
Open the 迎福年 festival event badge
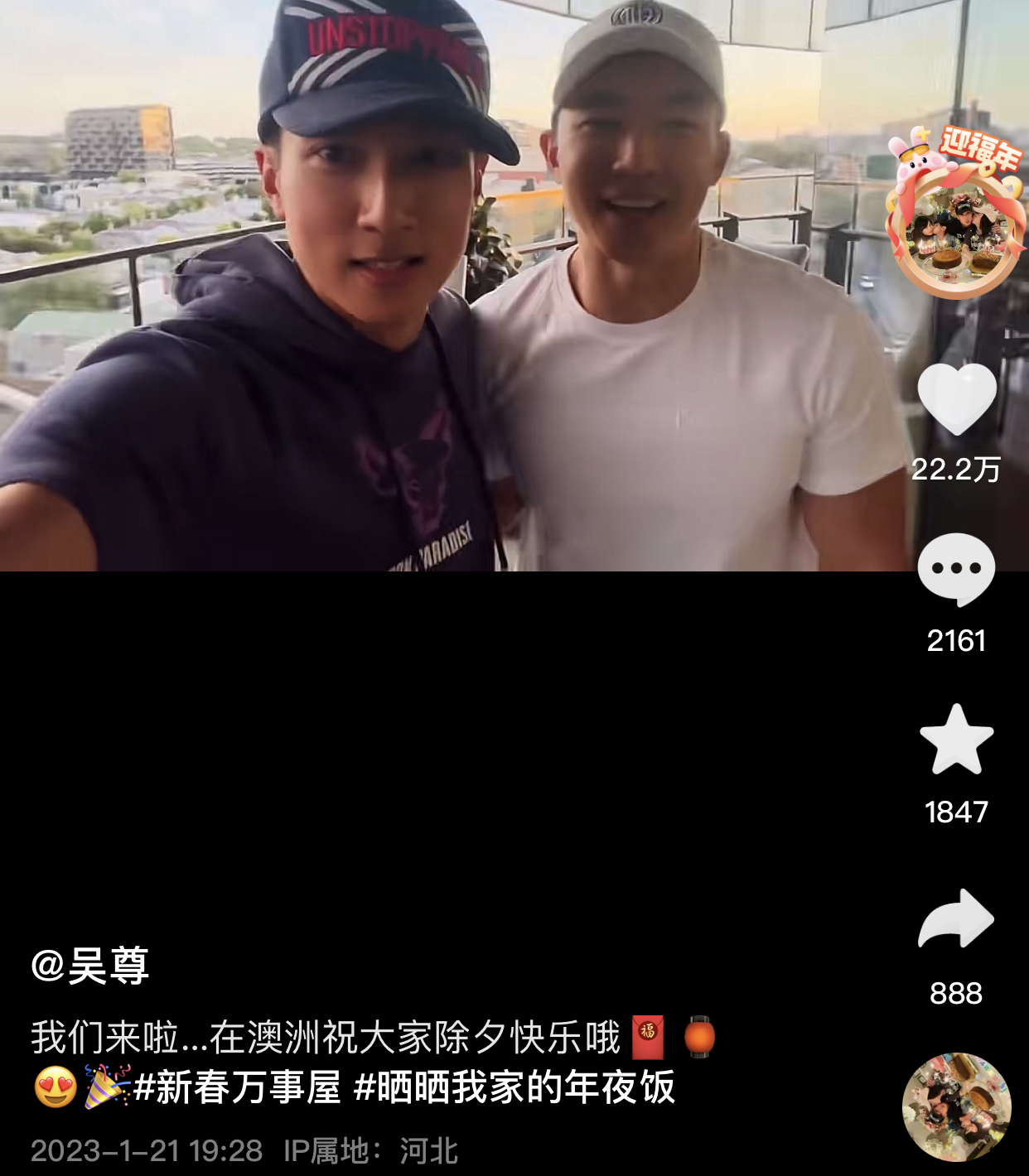(953, 207)
